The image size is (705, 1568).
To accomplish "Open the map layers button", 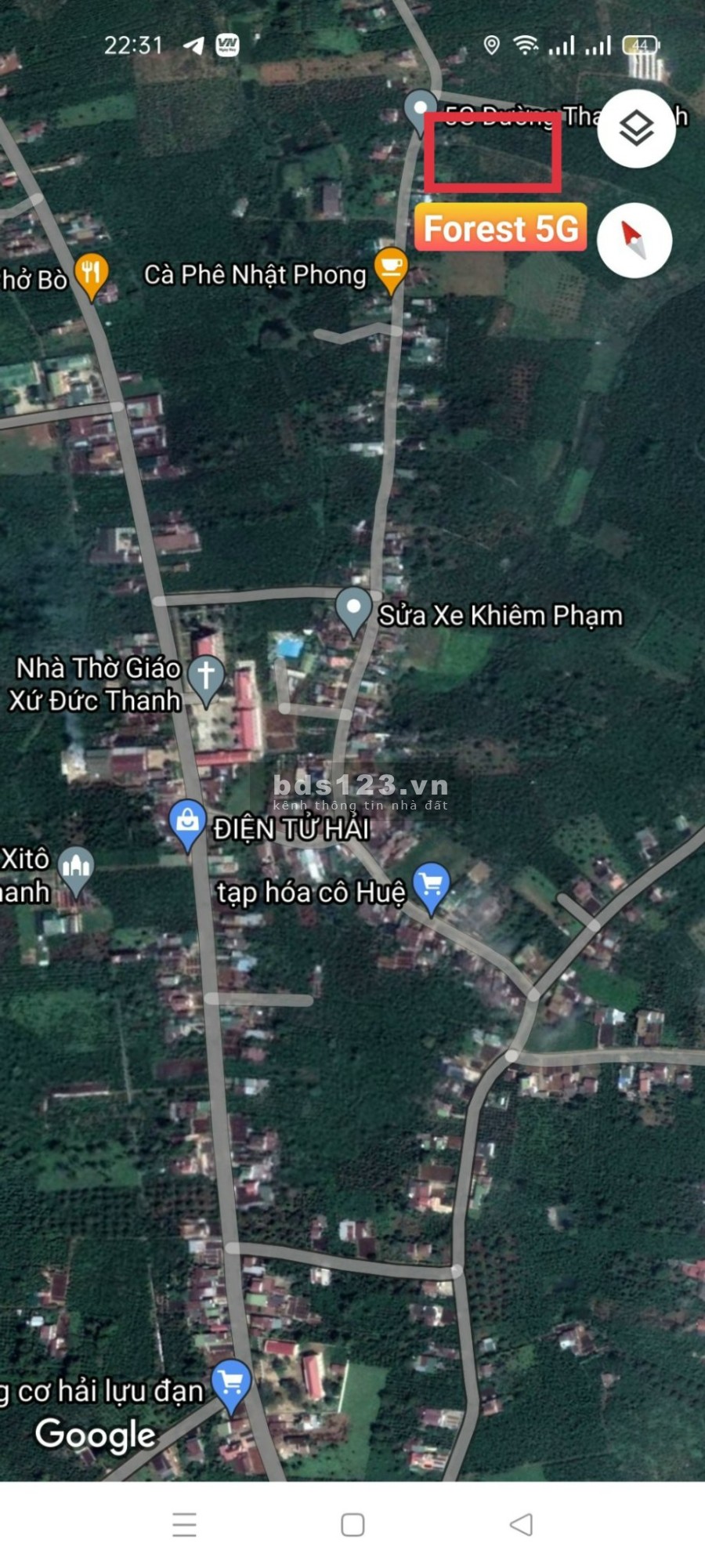I will coord(635,128).
